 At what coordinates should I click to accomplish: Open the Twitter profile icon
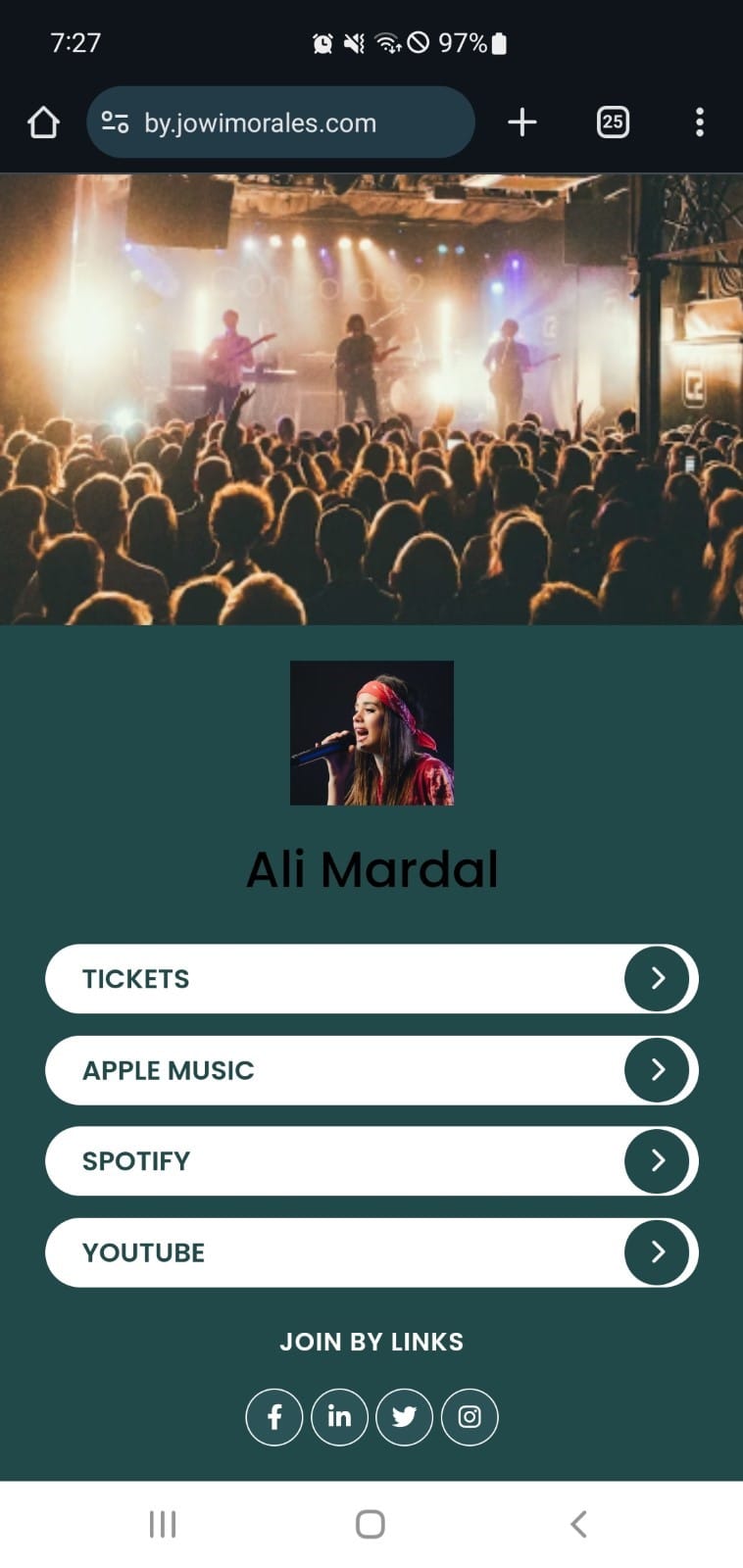404,1417
